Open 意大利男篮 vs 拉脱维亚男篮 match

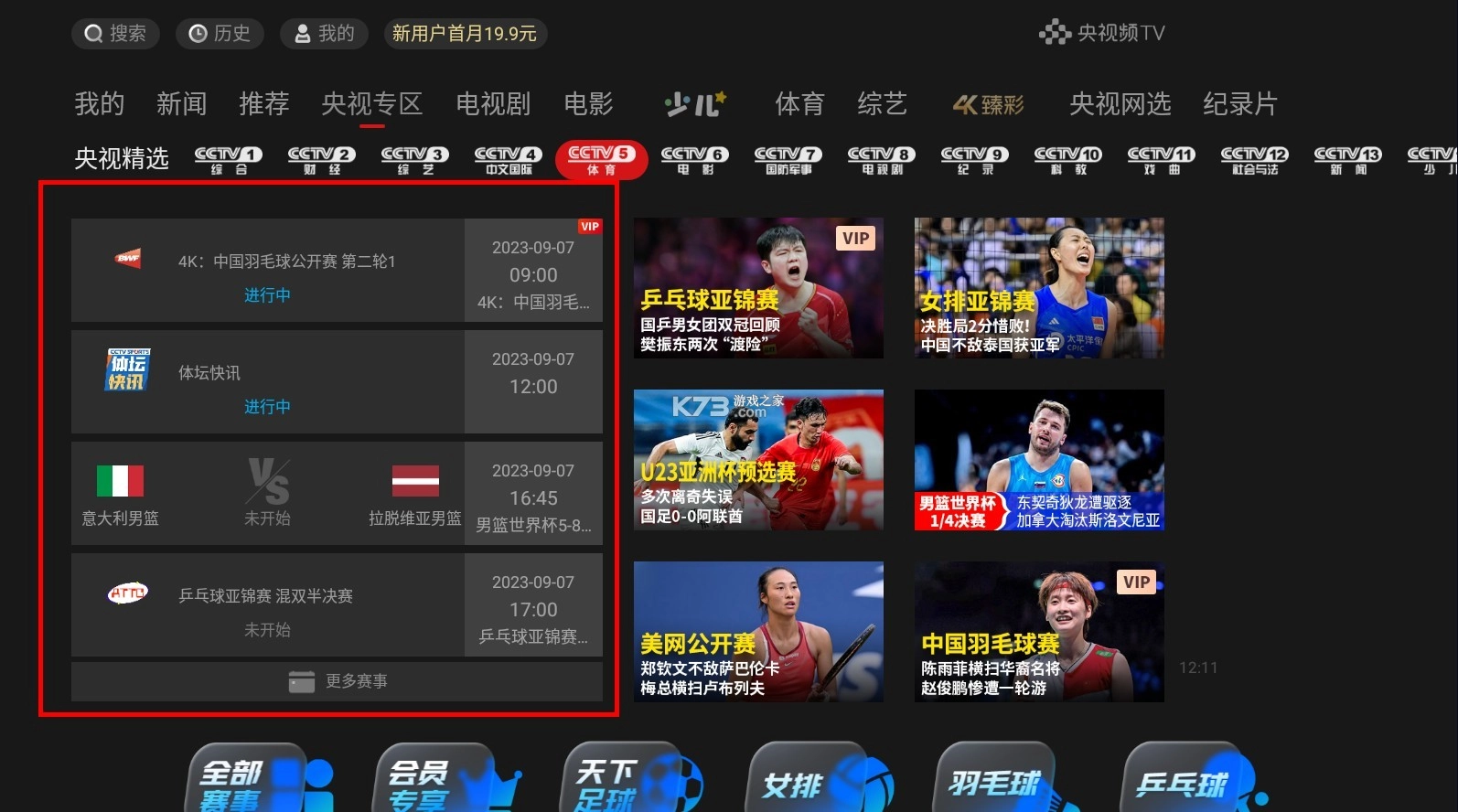pos(337,493)
